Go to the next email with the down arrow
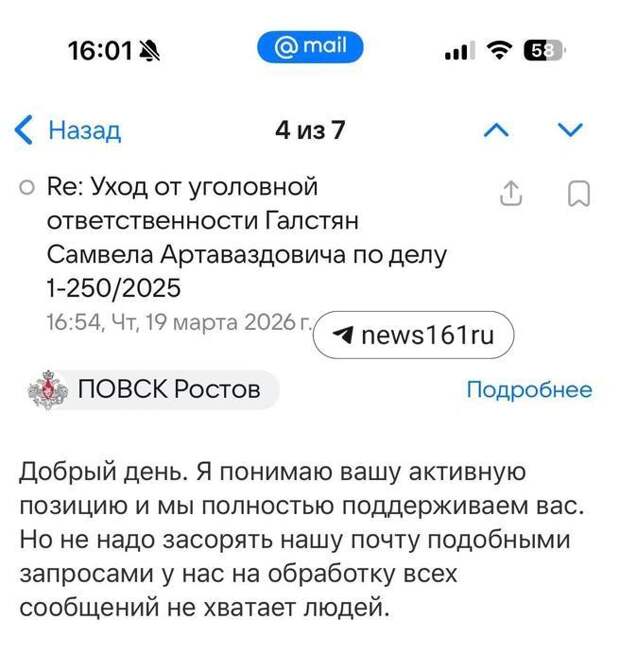This screenshot has height=654, width=620. (570, 130)
